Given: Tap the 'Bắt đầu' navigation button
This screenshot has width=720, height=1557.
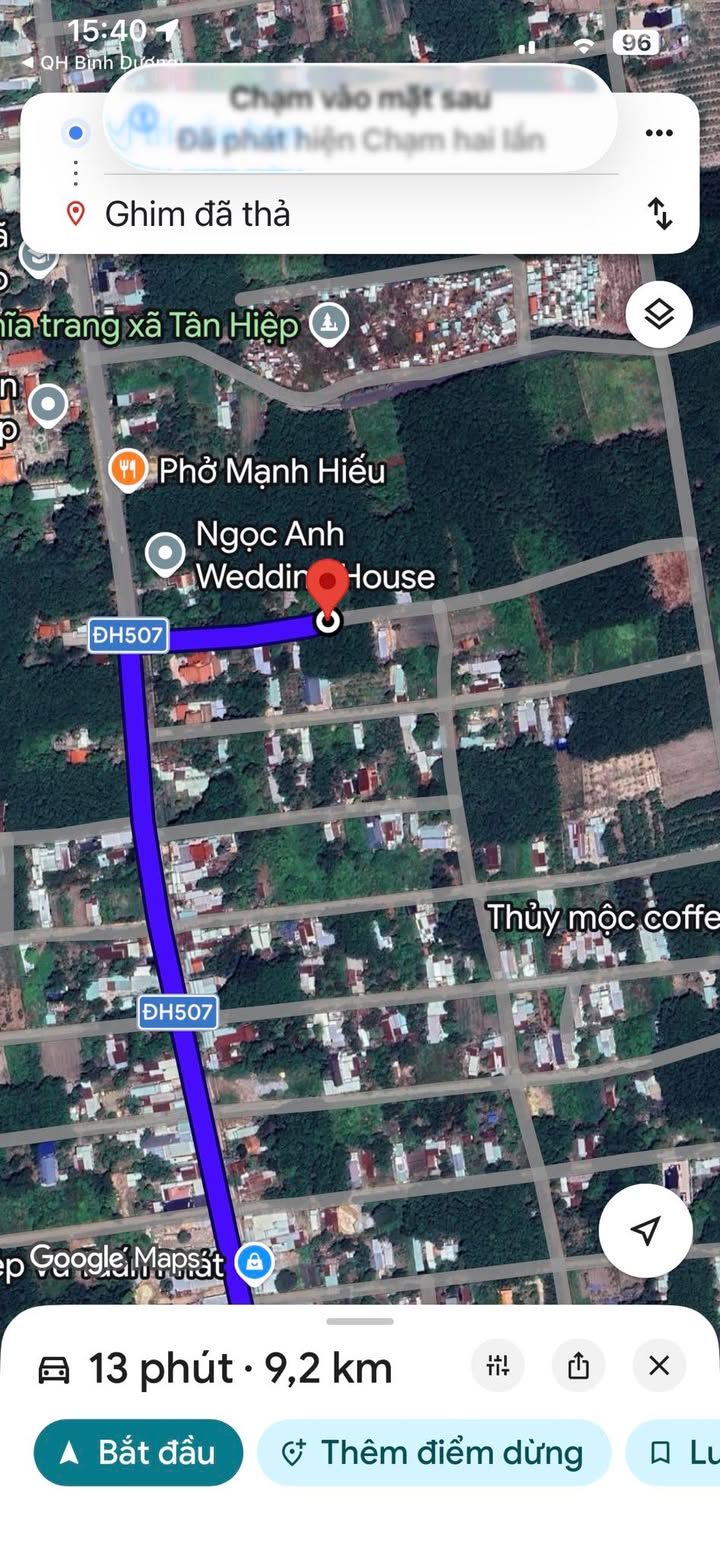Looking at the screenshot, I should pos(138,1452).
